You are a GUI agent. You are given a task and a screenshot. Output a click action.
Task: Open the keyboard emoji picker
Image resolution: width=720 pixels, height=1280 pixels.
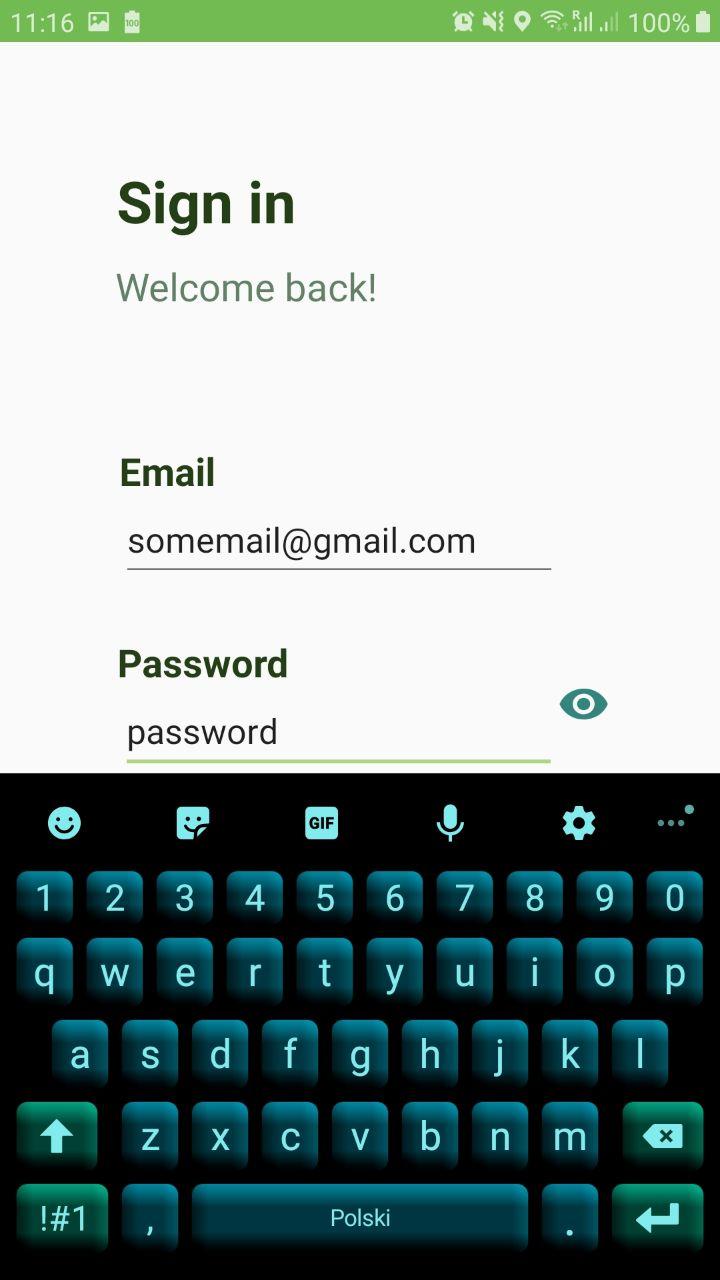pyautogui.click(x=64, y=823)
